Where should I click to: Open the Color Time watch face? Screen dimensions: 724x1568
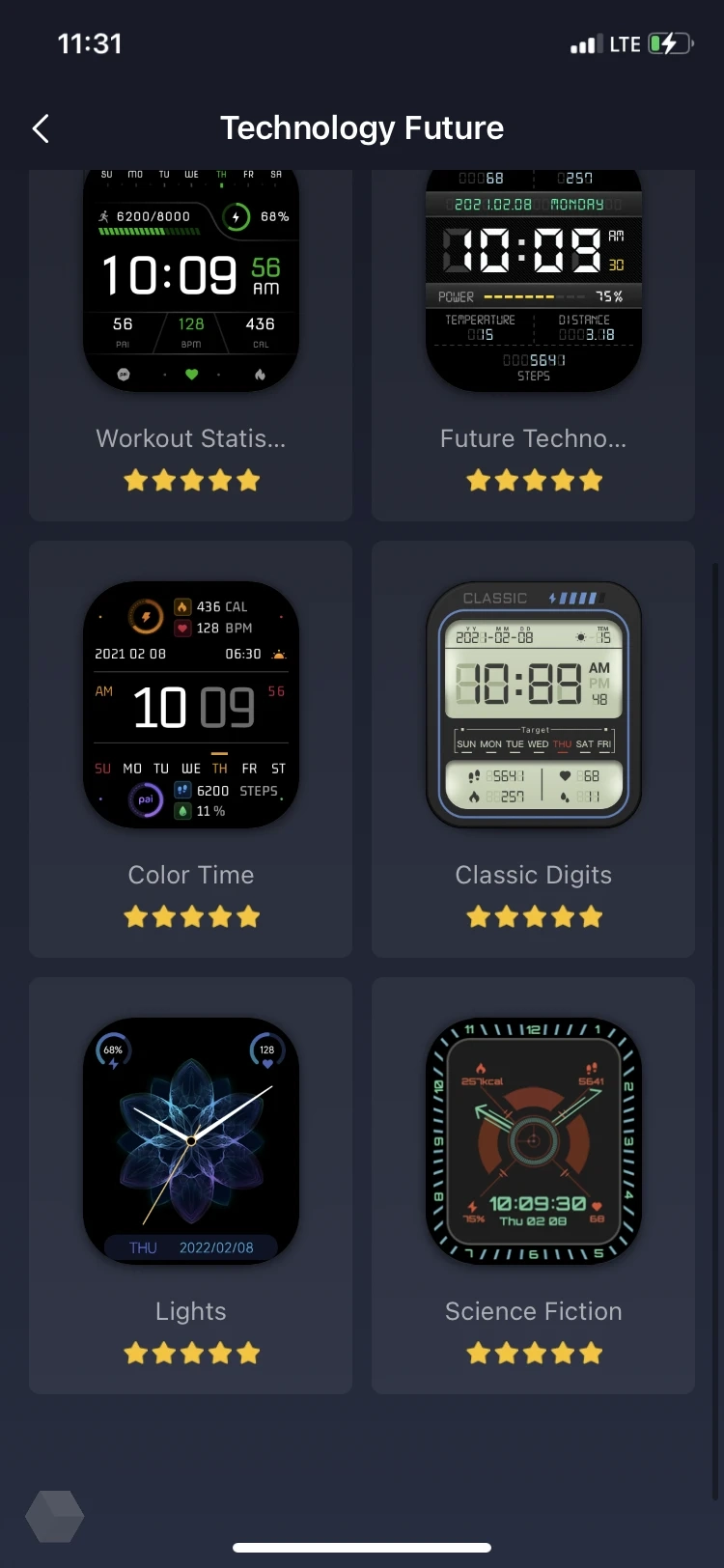pos(191,705)
